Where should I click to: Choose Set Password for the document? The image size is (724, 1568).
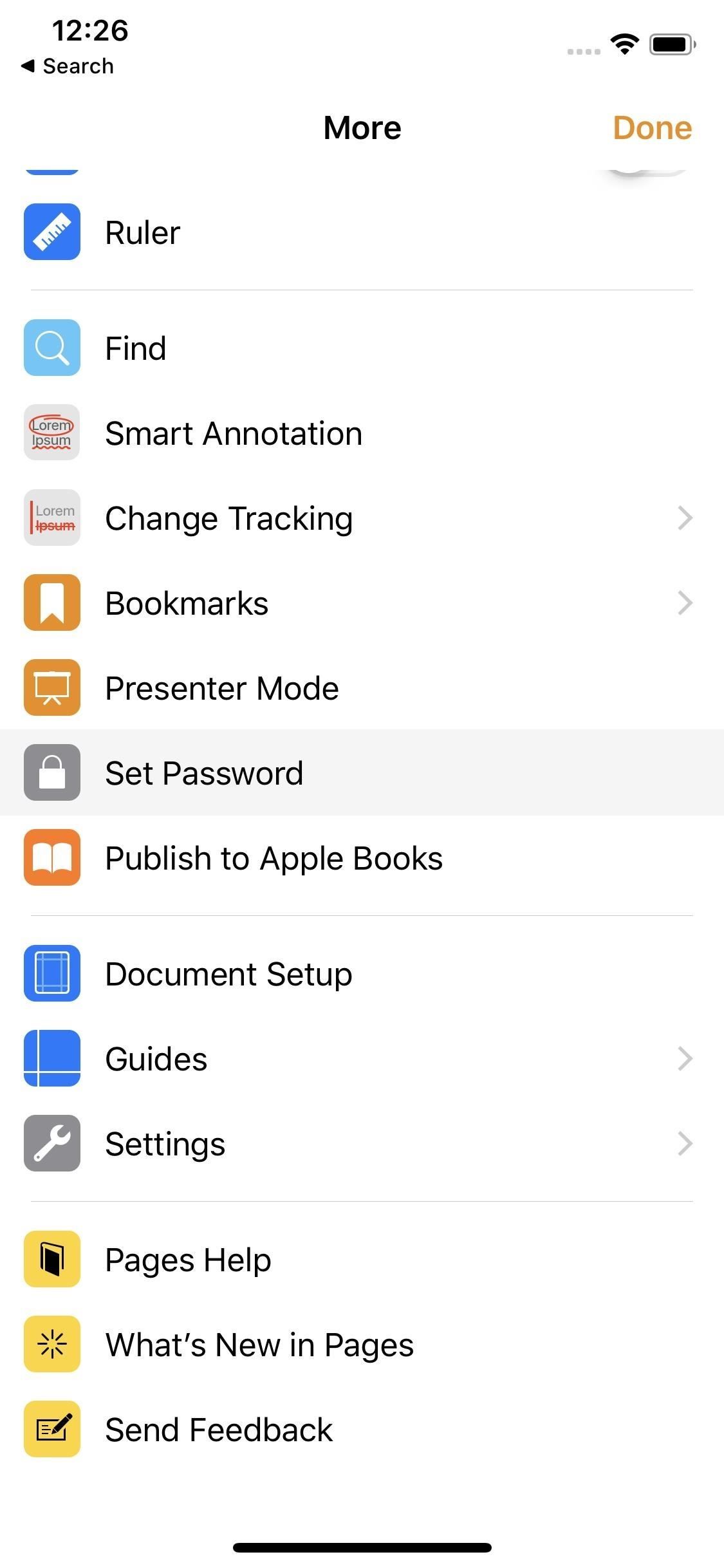pyautogui.click(x=204, y=772)
